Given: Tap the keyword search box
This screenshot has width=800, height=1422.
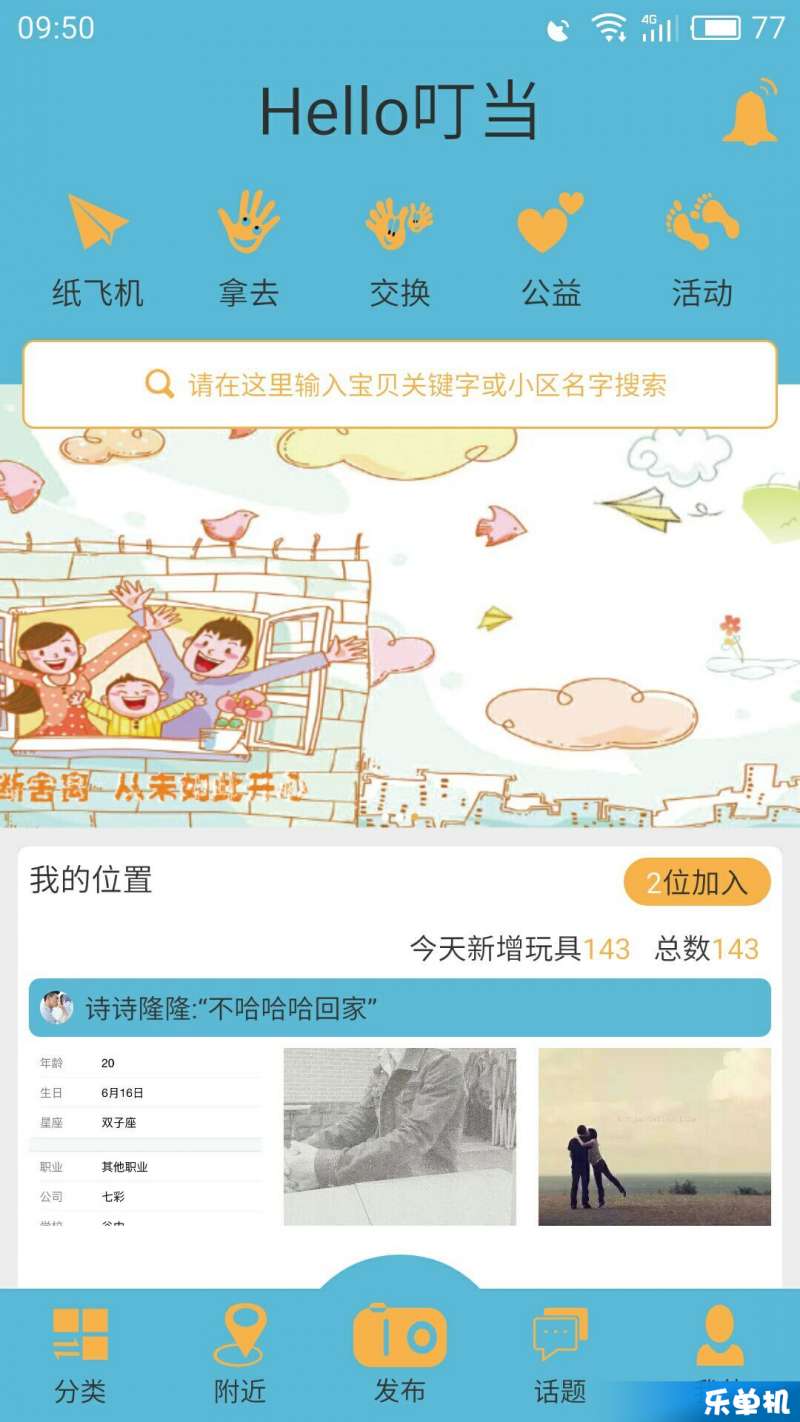Looking at the screenshot, I should [x=400, y=385].
